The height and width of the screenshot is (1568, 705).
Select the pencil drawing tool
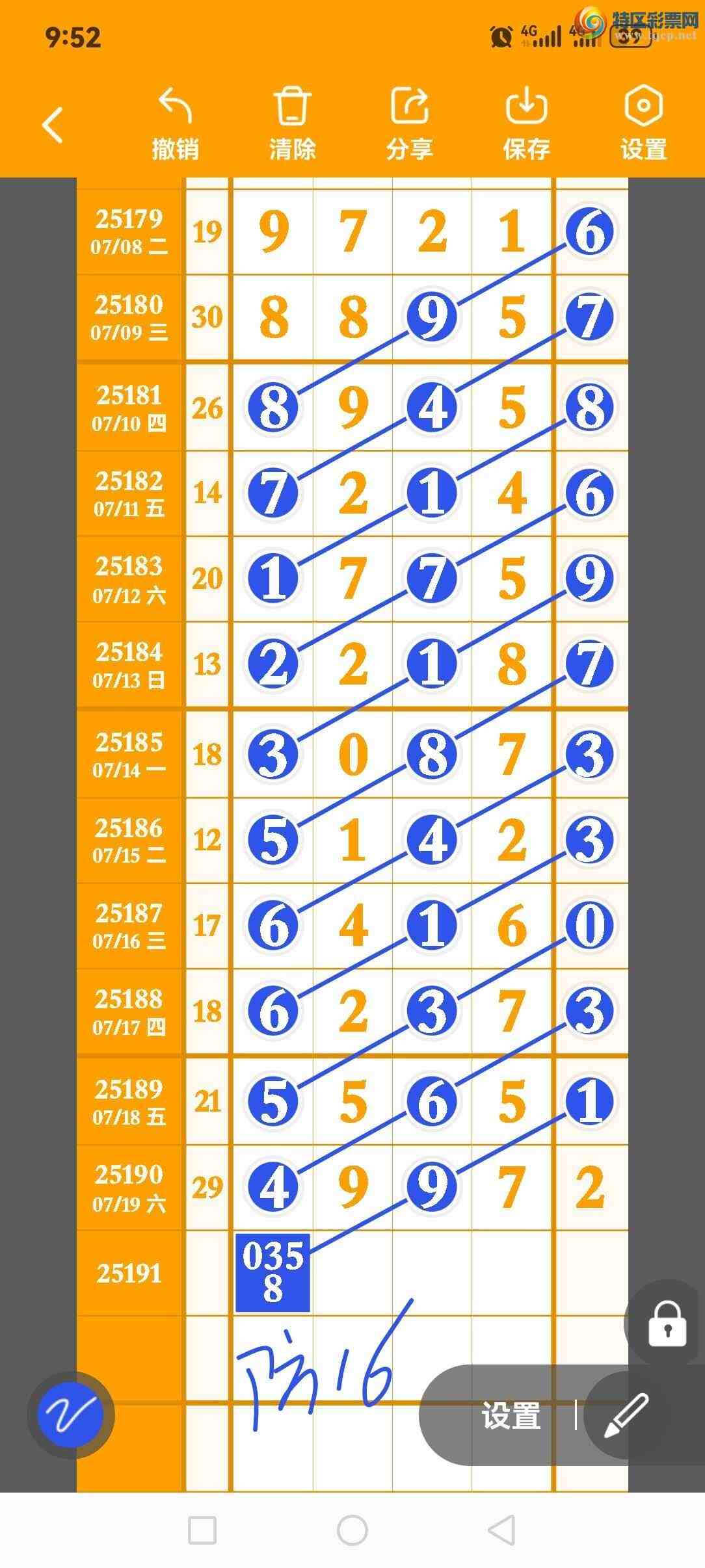626,1415
